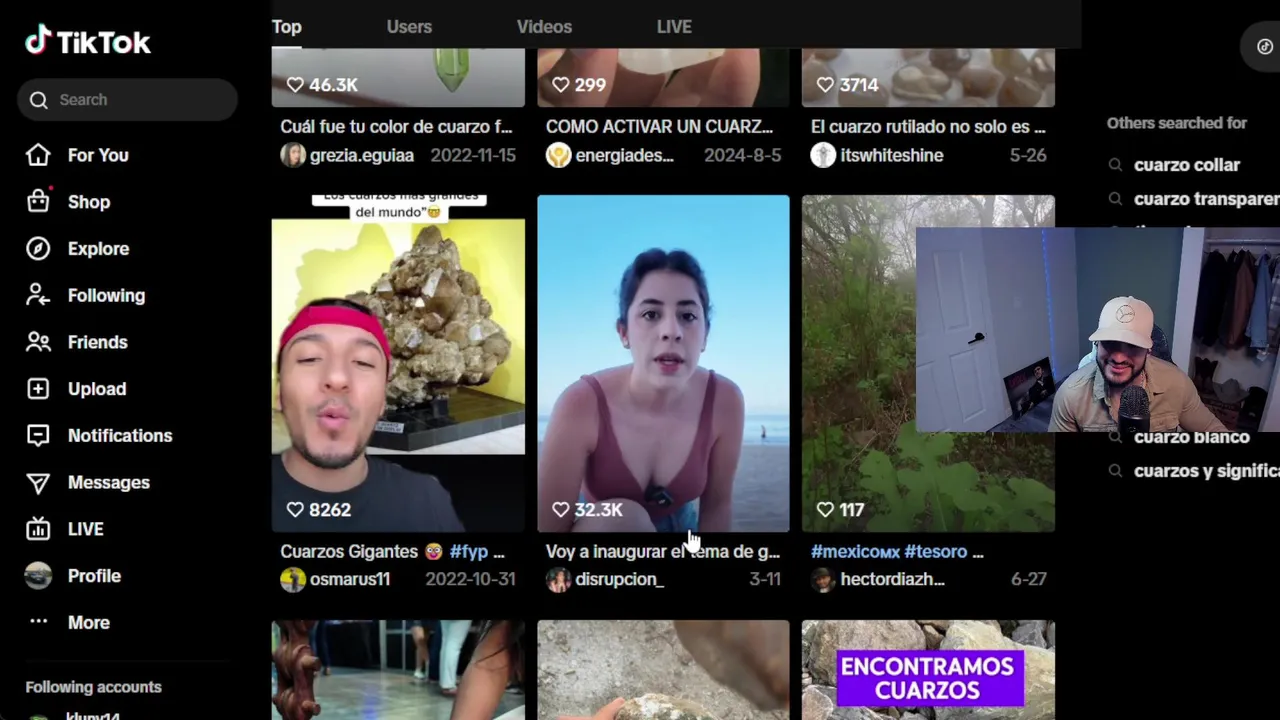Open your Profile

pyautogui.click(x=93, y=576)
